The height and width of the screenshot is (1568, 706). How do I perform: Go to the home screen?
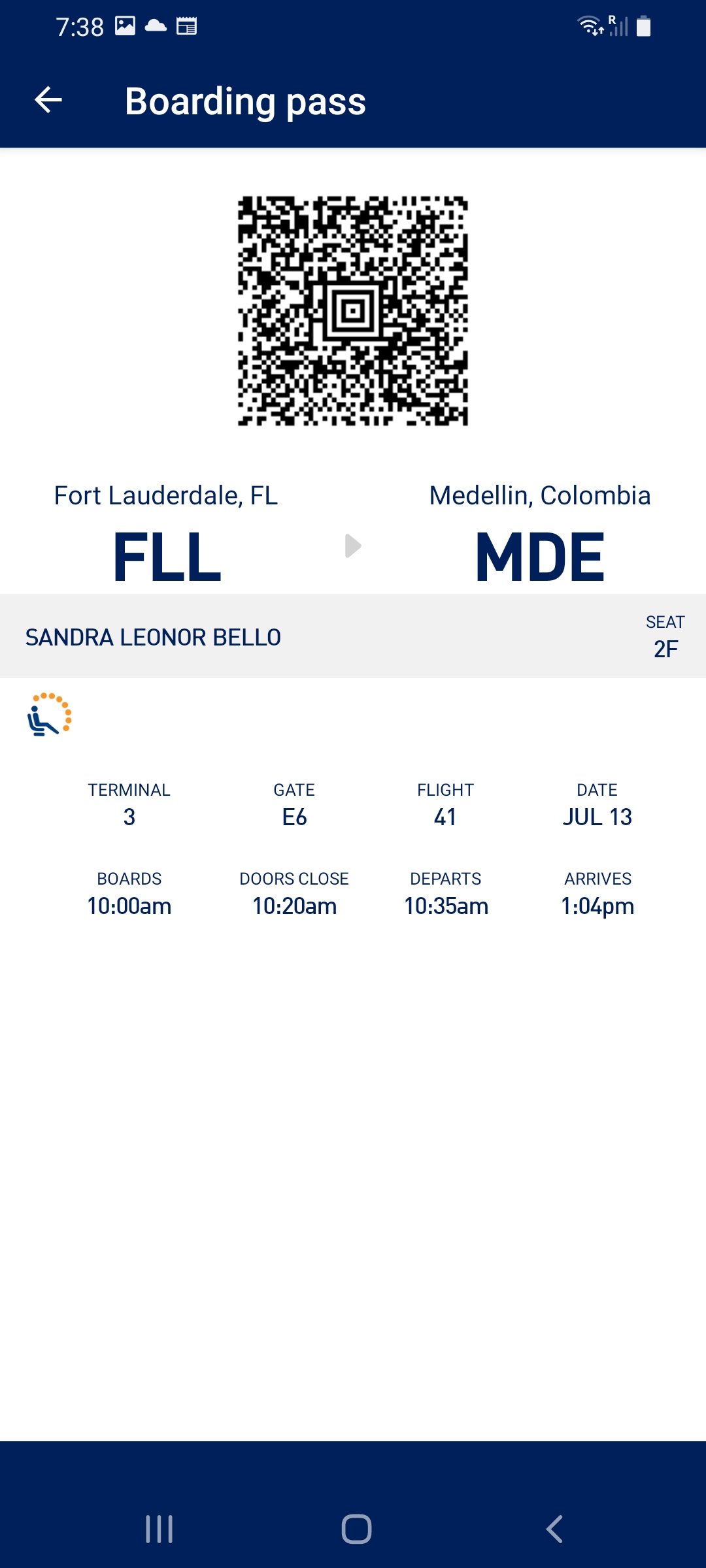(356, 1529)
